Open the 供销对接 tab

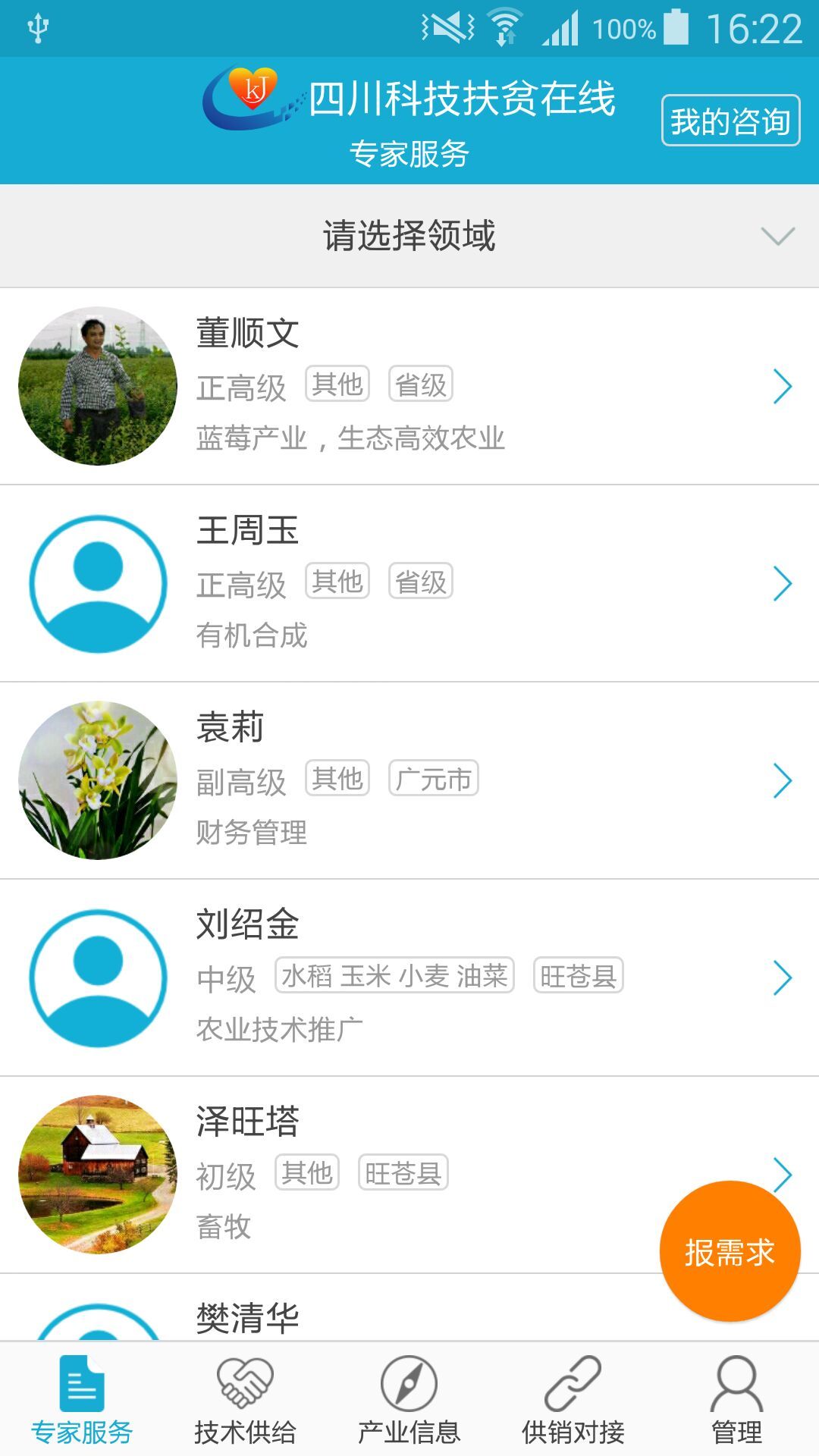[x=573, y=1399]
